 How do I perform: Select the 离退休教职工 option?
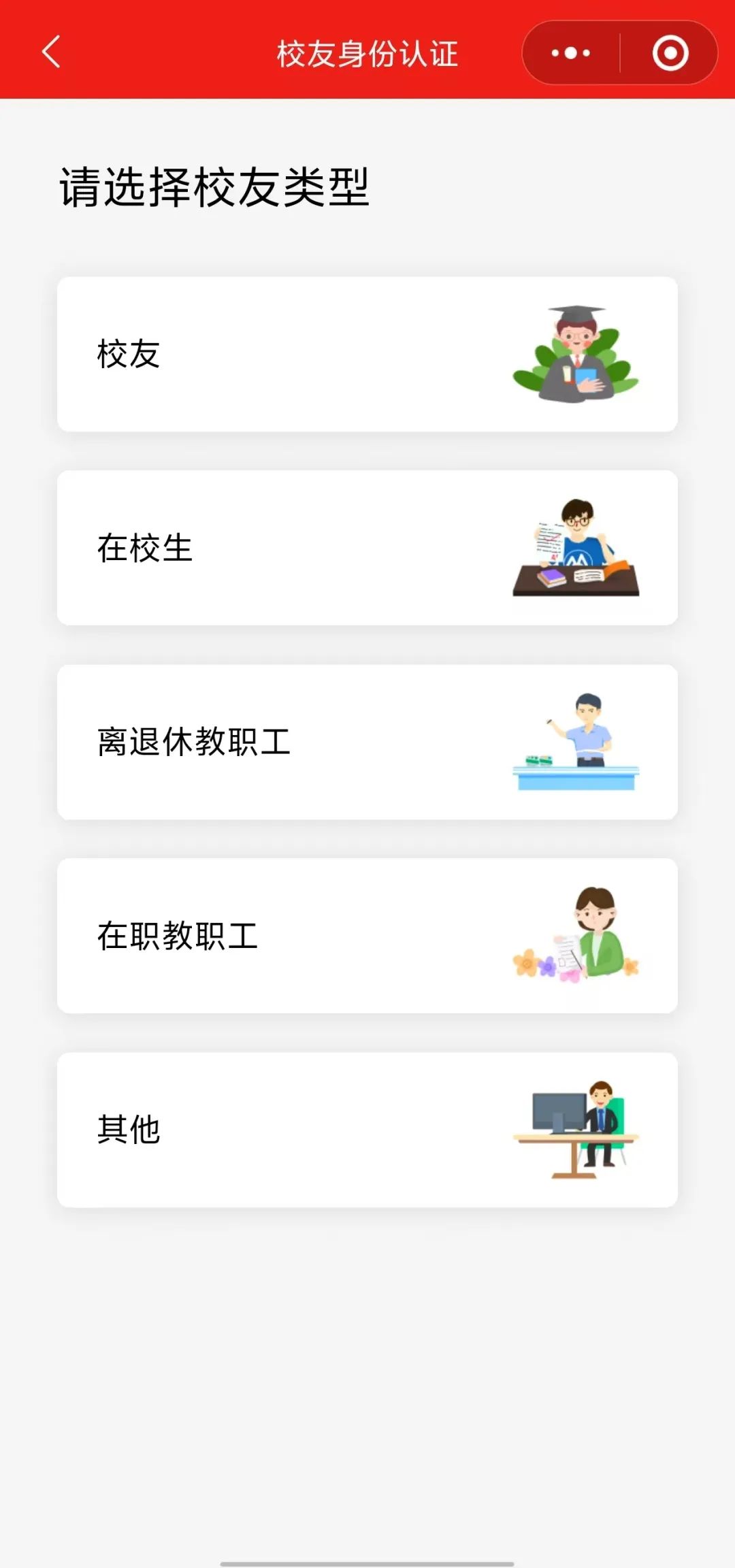pos(367,742)
